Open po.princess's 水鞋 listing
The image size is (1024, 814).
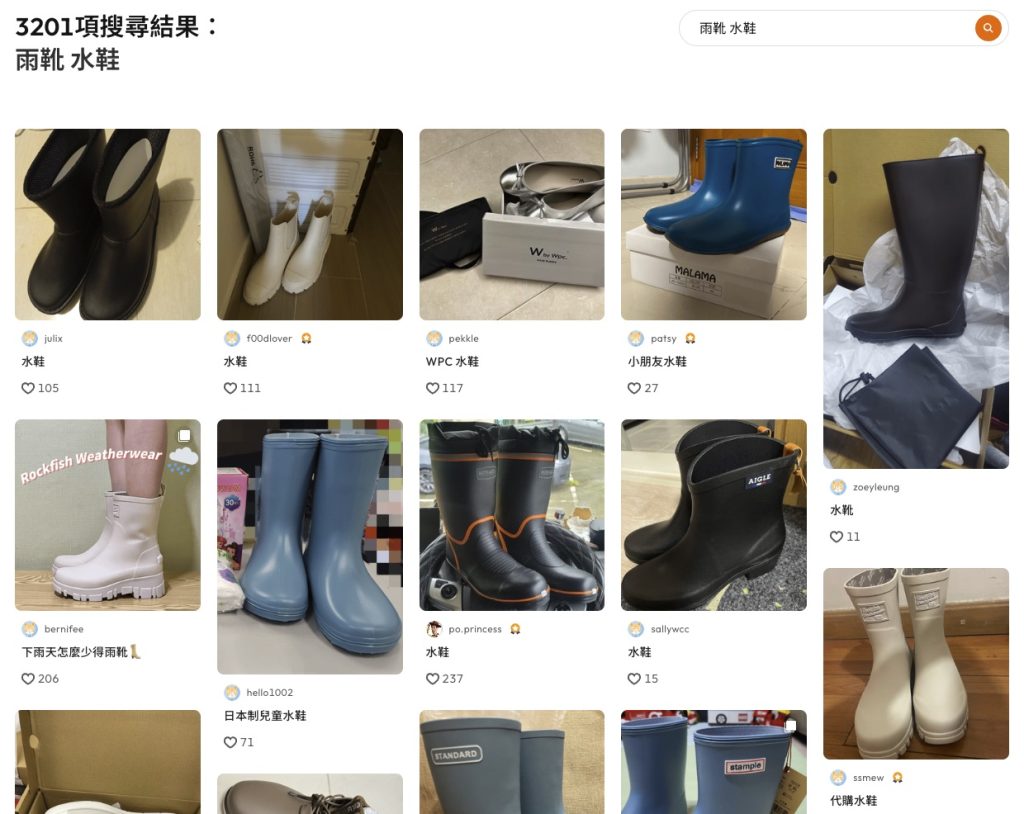pyautogui.click(x=511, y=514)
